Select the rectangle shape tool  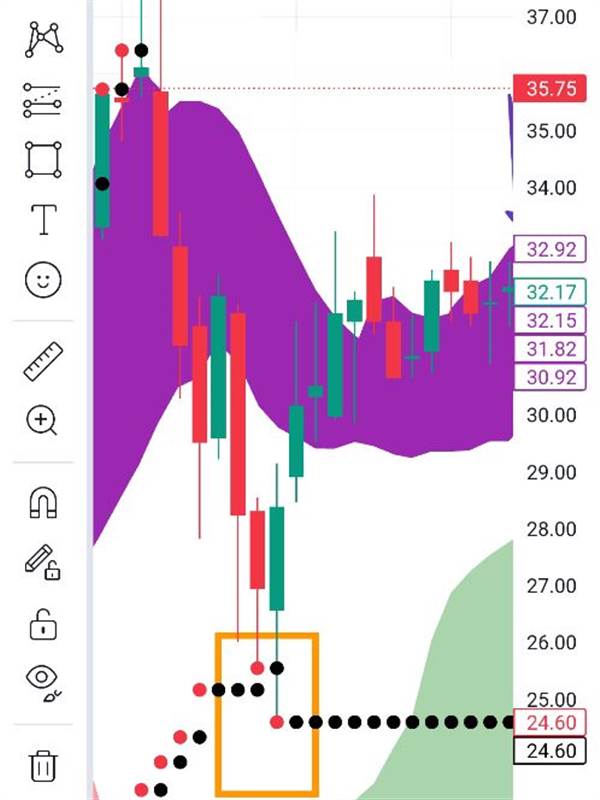[x=43, y=159]
